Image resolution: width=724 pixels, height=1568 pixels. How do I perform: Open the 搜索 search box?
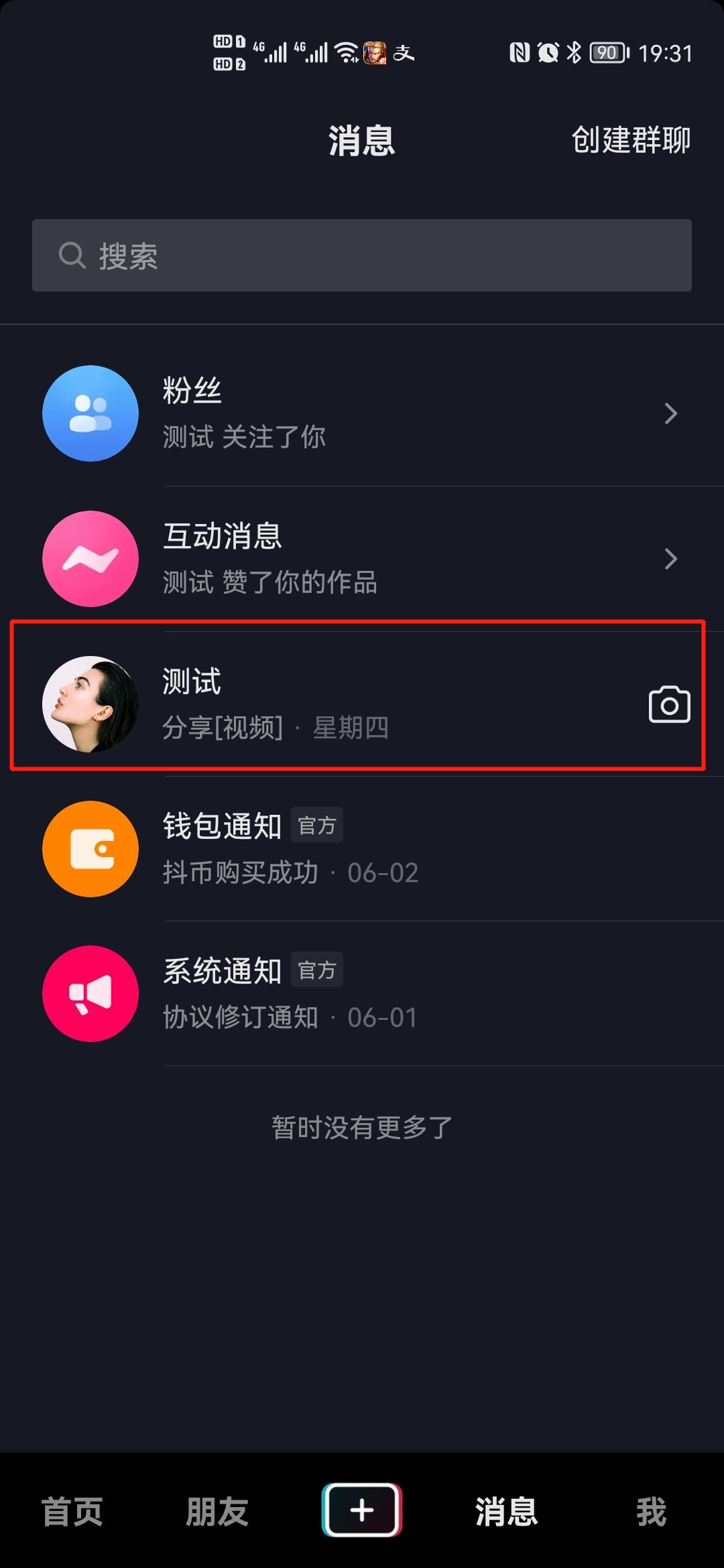[362, 255]
